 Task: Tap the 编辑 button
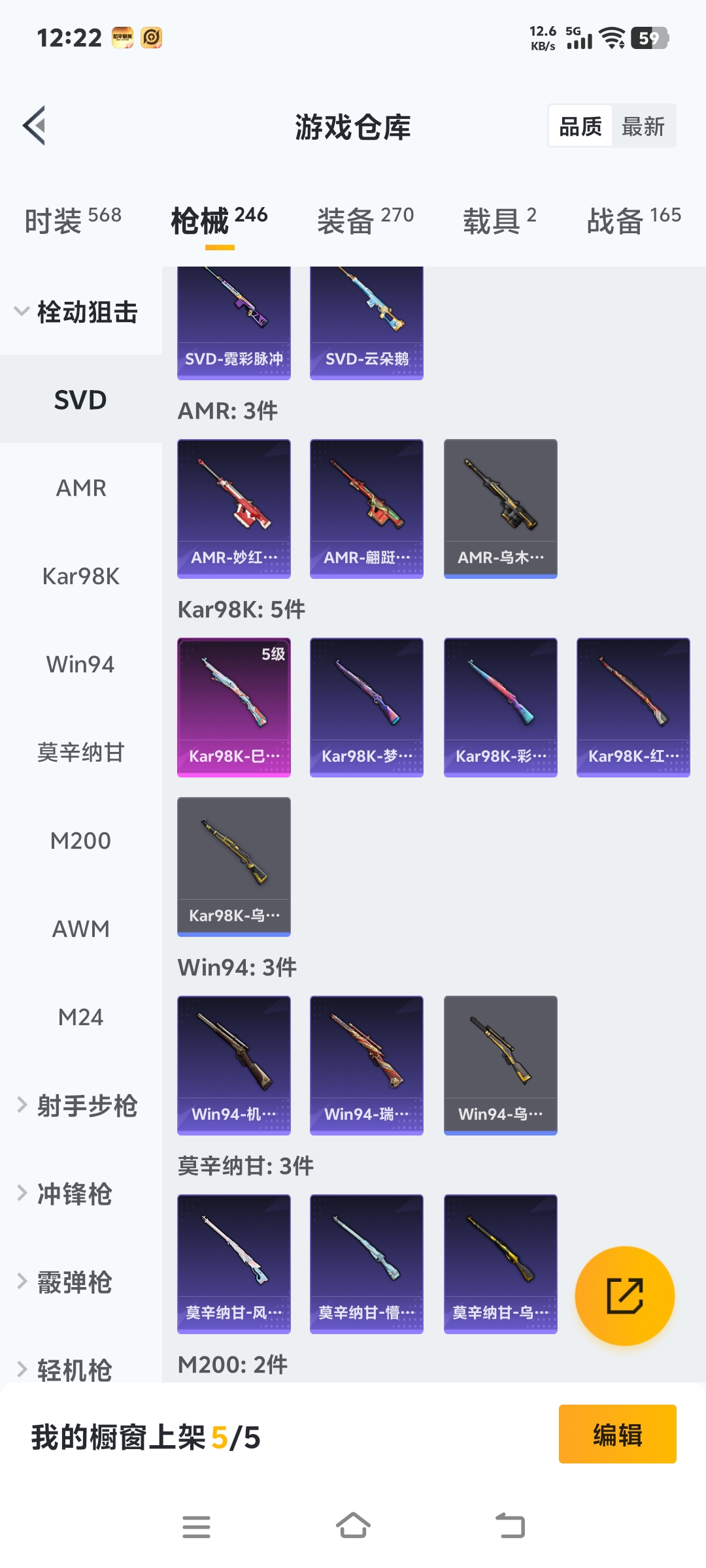617,1433
